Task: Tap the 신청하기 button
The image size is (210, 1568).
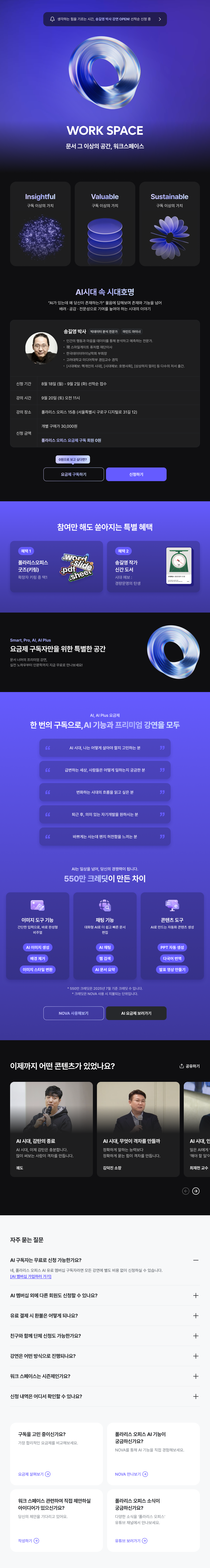Action: point(136,474)
